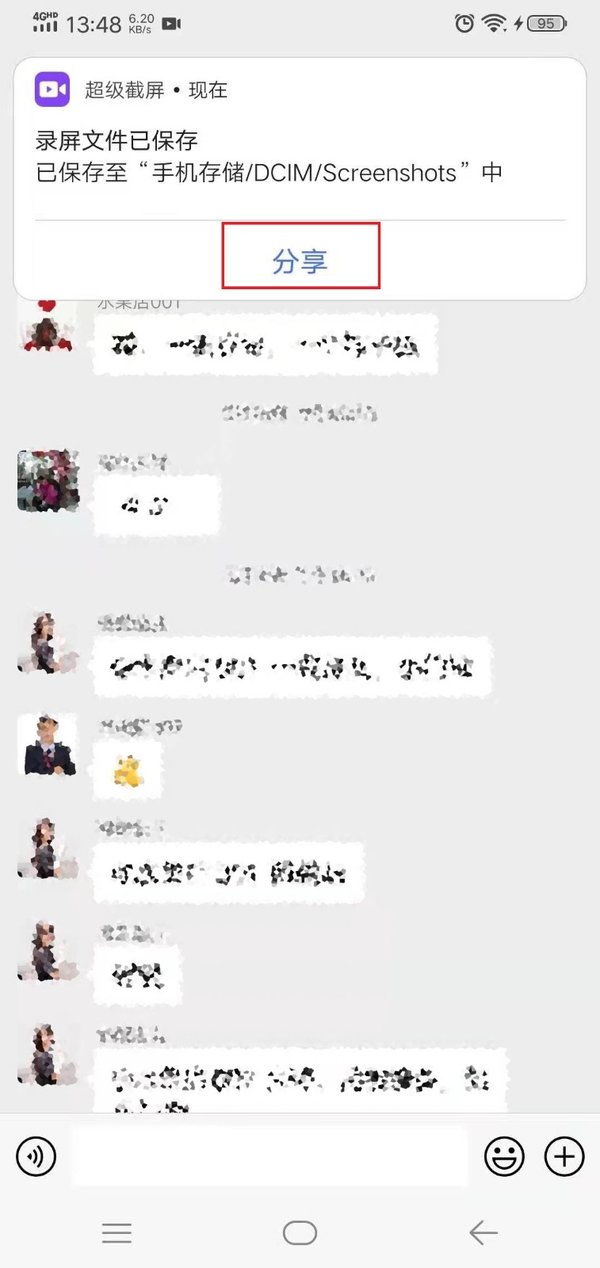Tap the system home button
600x1268 pixels.
point(299,1233)
